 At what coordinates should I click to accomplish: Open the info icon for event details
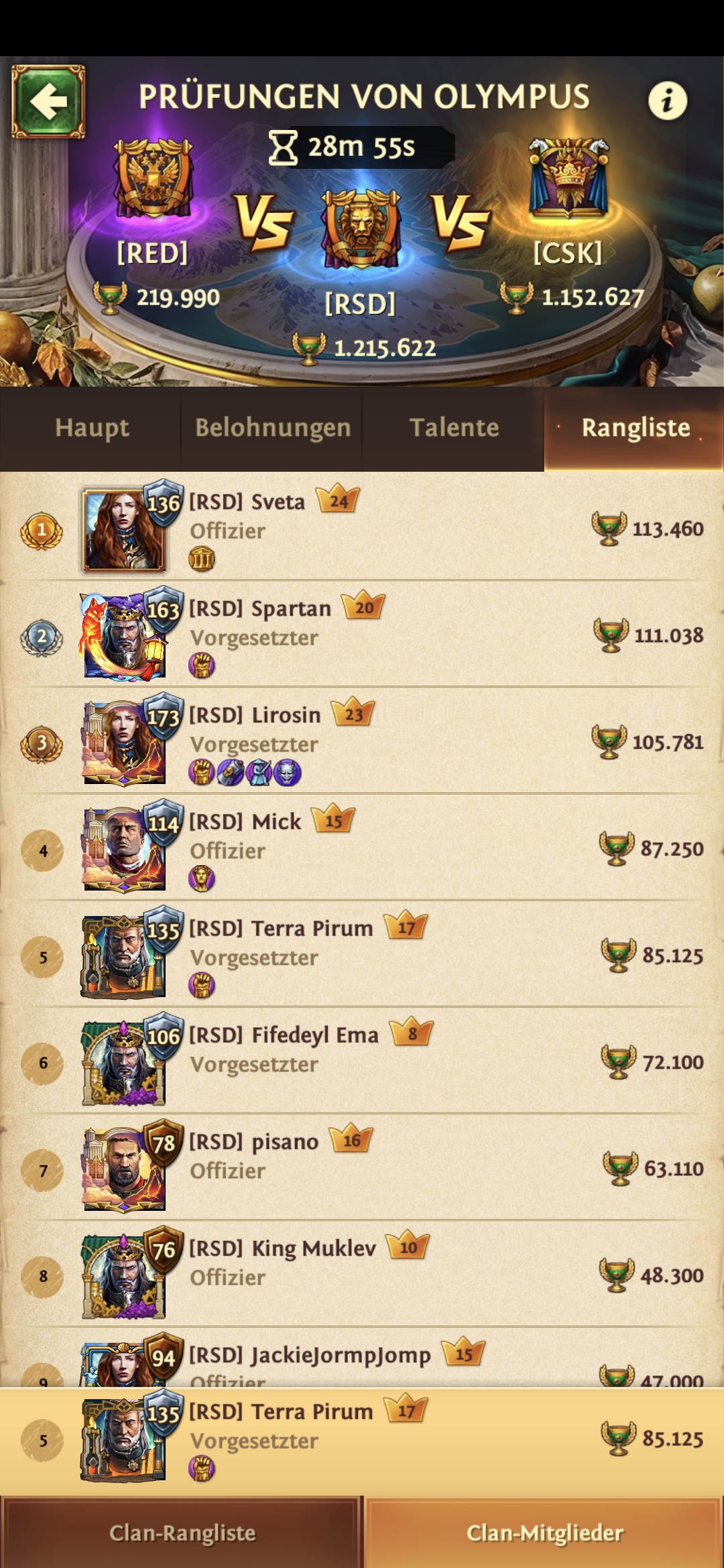coord(667,101)
